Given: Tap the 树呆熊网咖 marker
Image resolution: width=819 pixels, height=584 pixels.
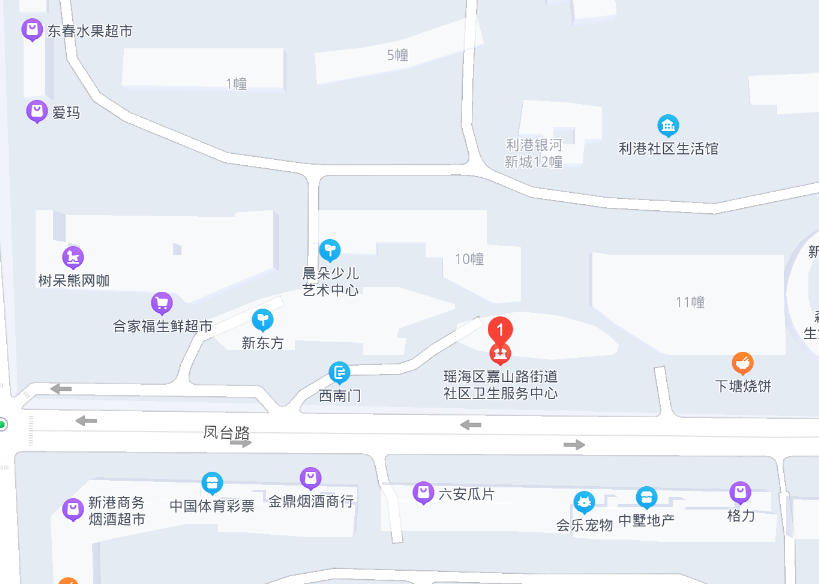Looking at the screenshot, I should click(x=72, y=257).
